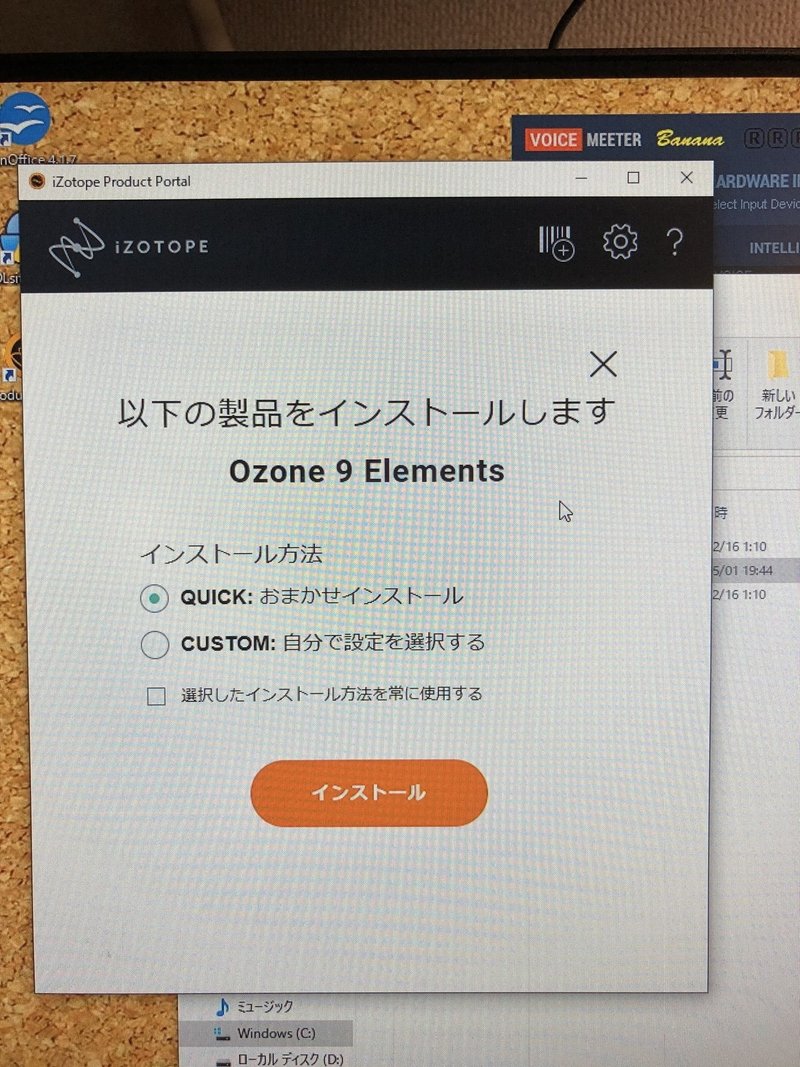800x1067 pixels.
Task: Maximize the iZotope Product Portal window
Action: coord(633,178)
